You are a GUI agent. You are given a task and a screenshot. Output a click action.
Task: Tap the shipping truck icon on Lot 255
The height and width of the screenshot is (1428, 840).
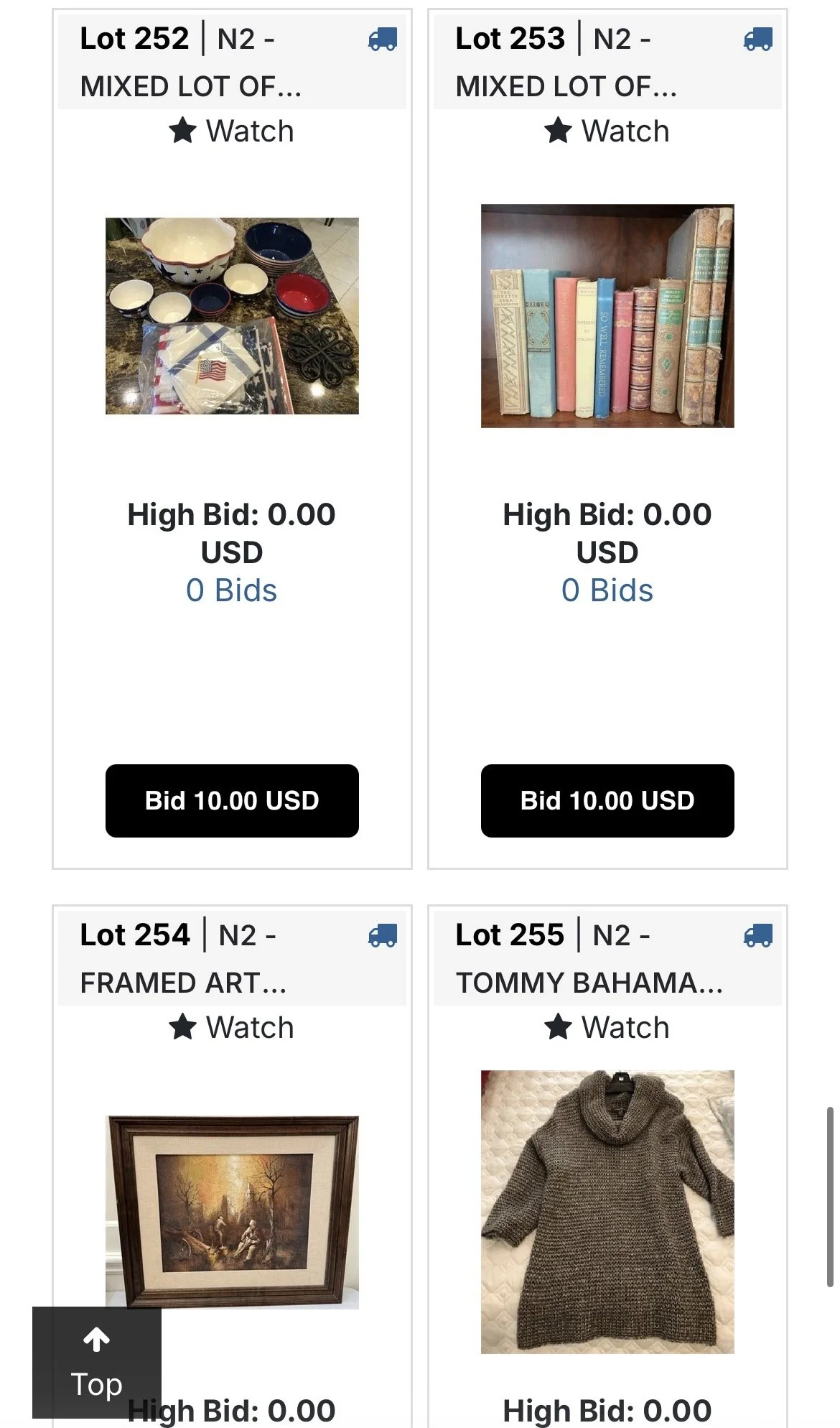point(758,935)
